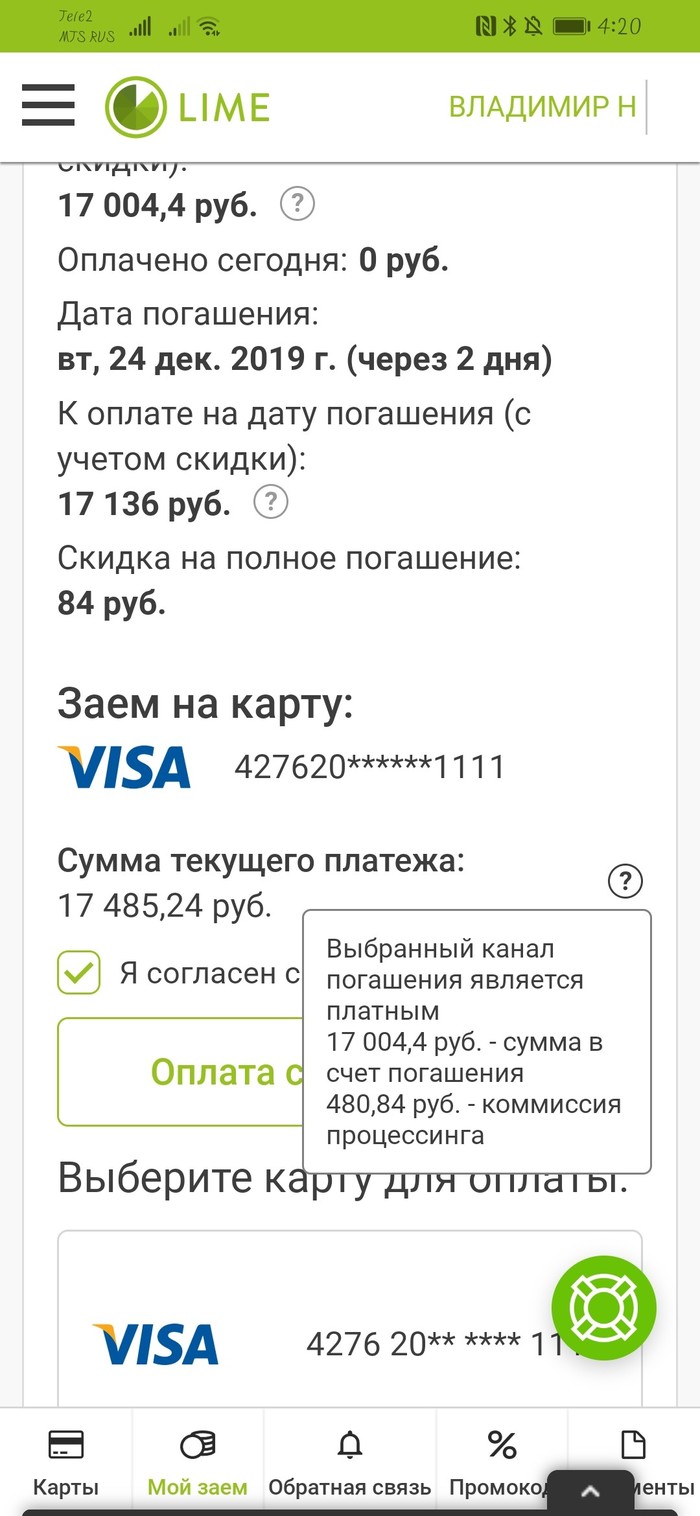Switch to the Карты tab

click(x=66, y=1464)
